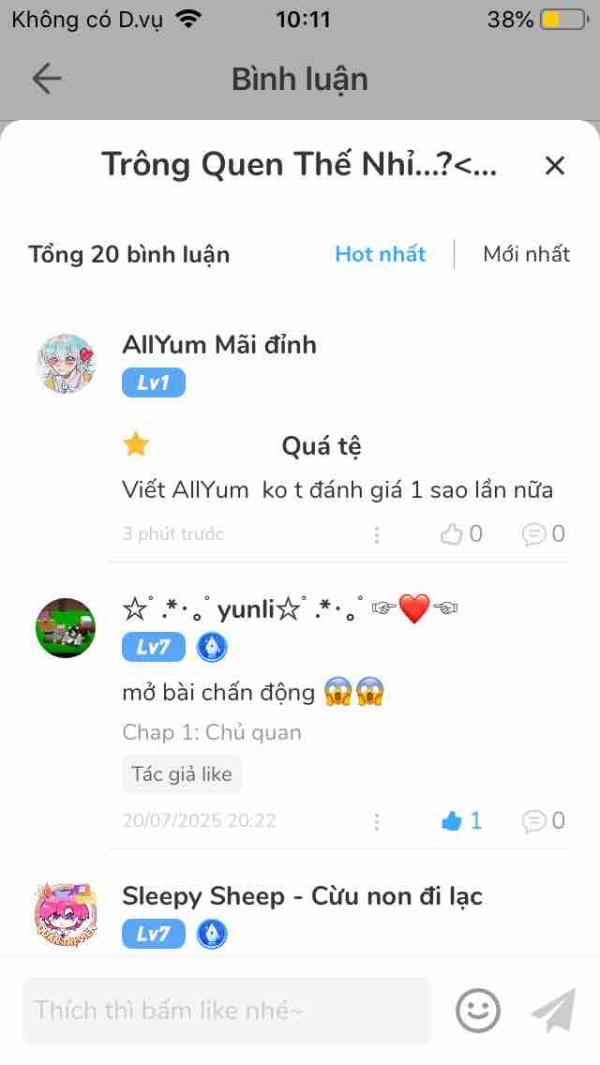The height and width of the screenshot is (1065, 600).
Task: Open the emoji picker
Action: (478, 1010)
